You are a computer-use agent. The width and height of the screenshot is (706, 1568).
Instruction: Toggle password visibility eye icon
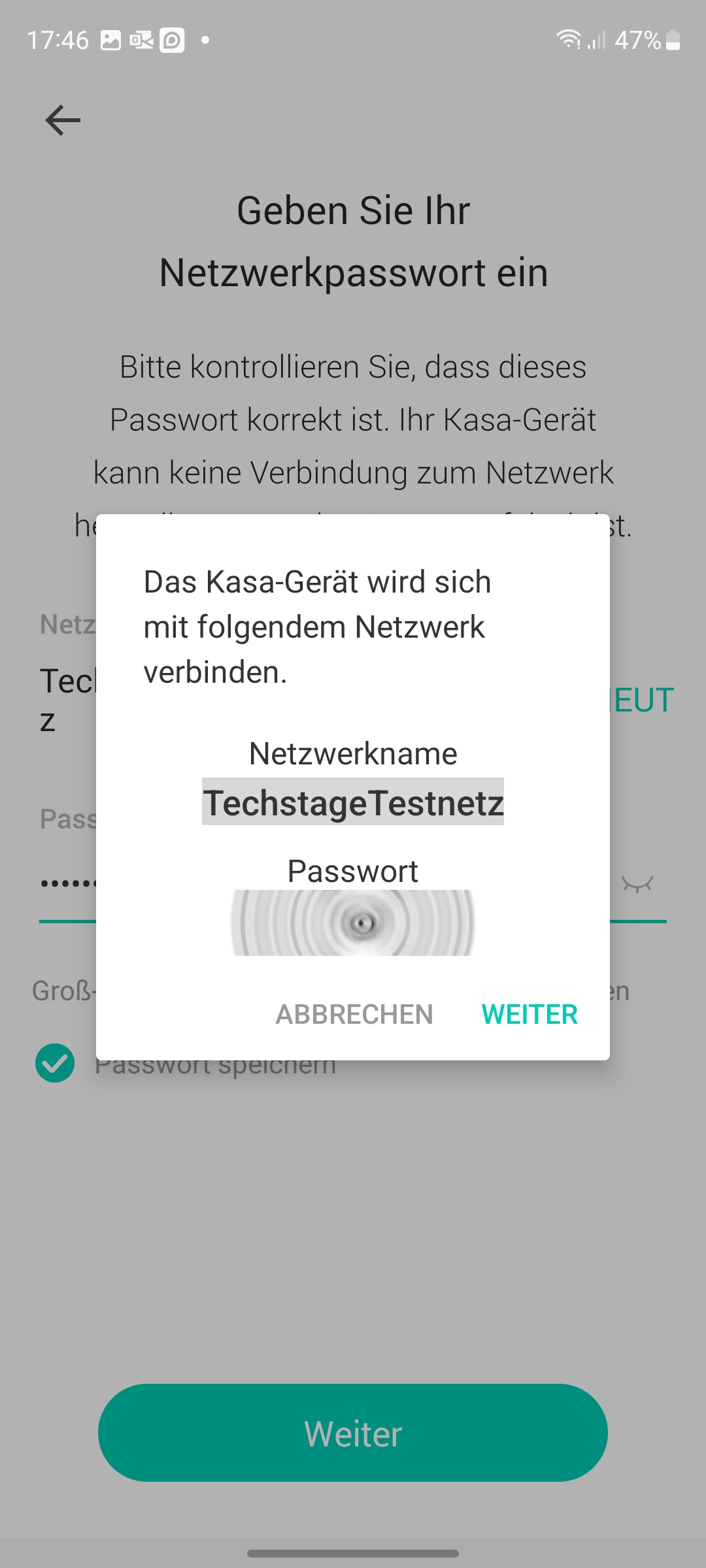pyautogui.click(x=637, y=885)
